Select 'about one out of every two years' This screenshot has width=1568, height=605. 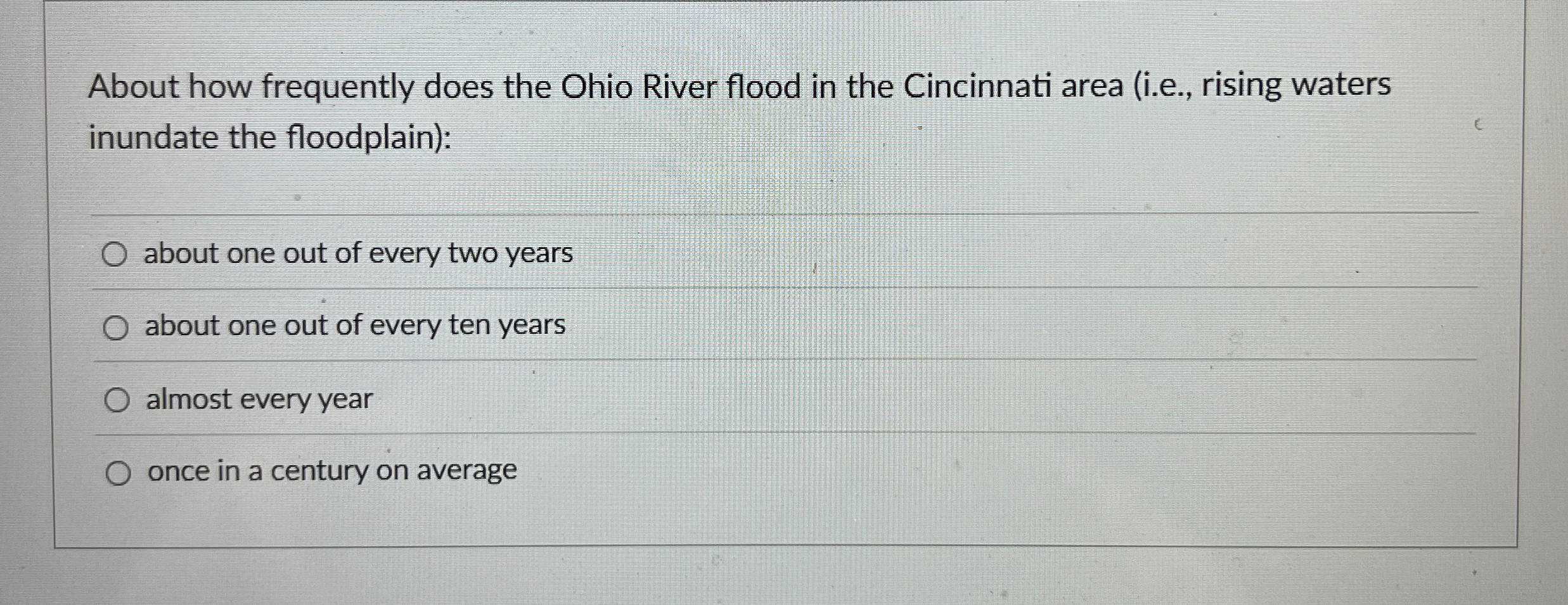(115, 255)
